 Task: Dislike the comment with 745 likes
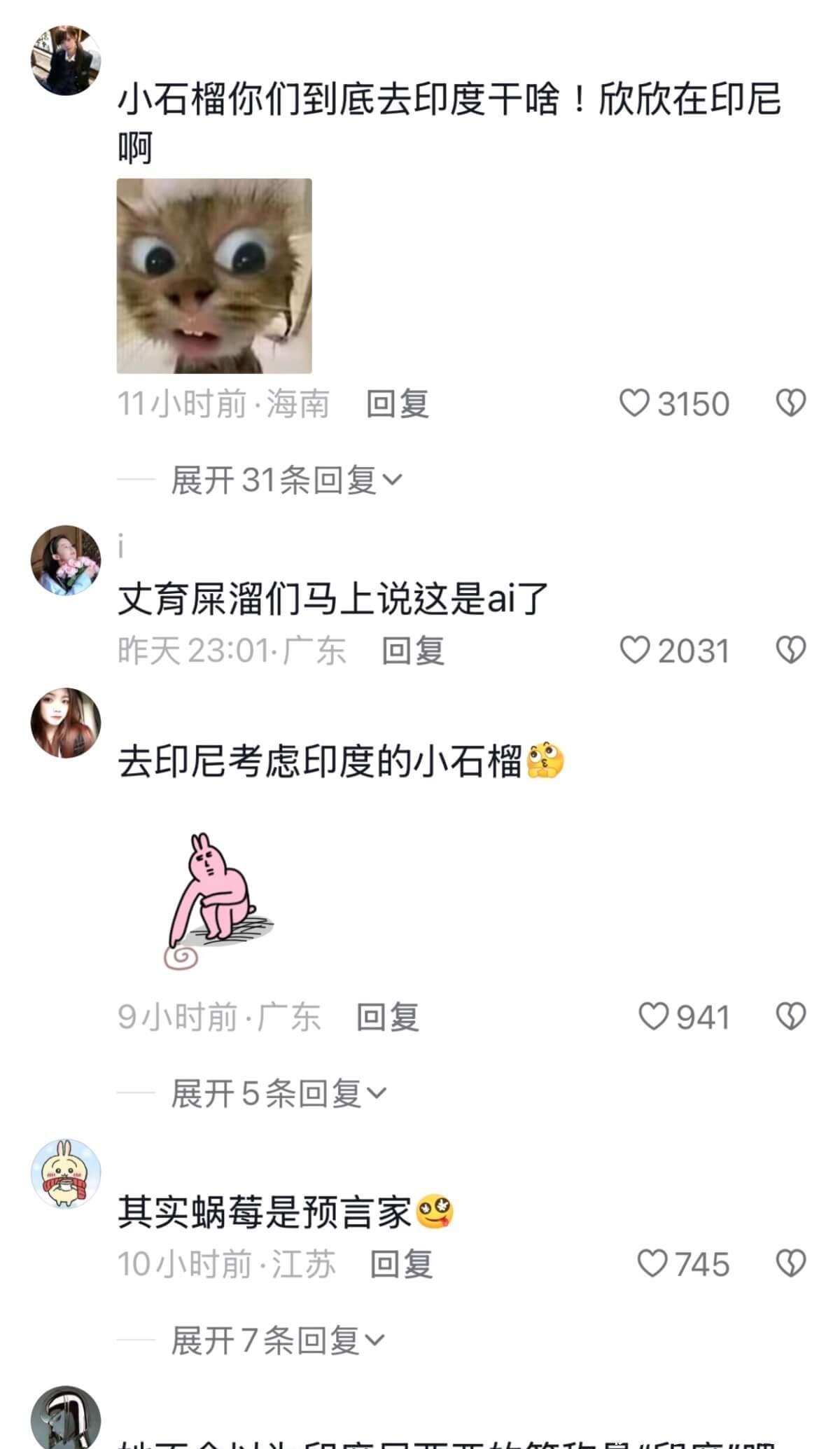point(791,1264)
